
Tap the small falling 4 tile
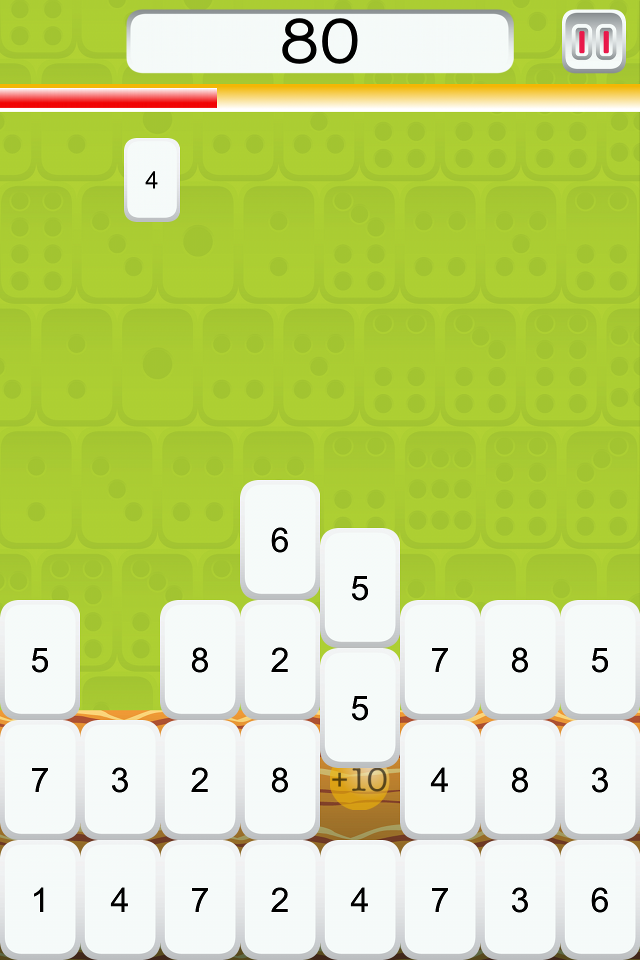[x=152, y=180]
